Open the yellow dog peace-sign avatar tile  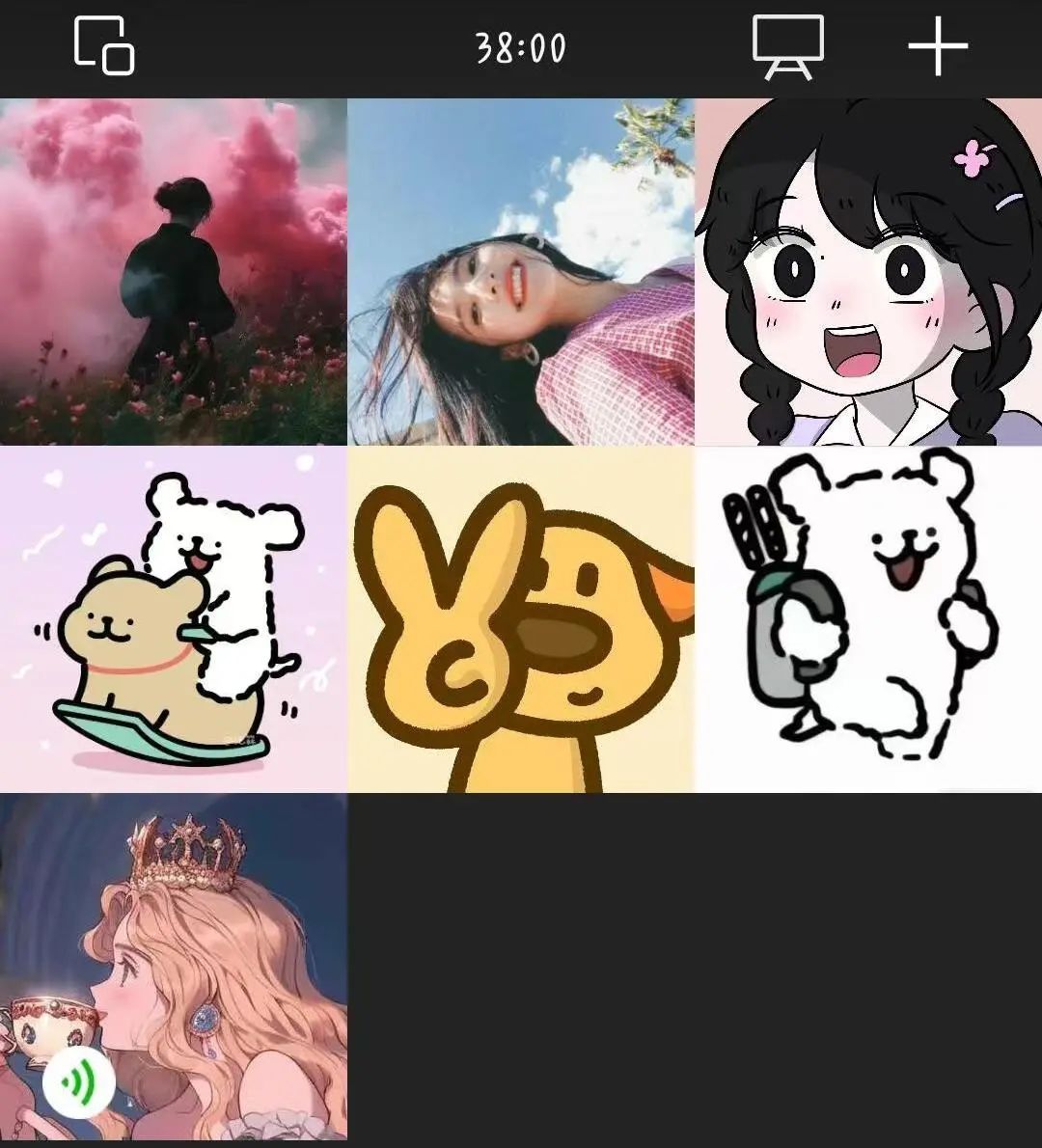[x=520, y=618]
